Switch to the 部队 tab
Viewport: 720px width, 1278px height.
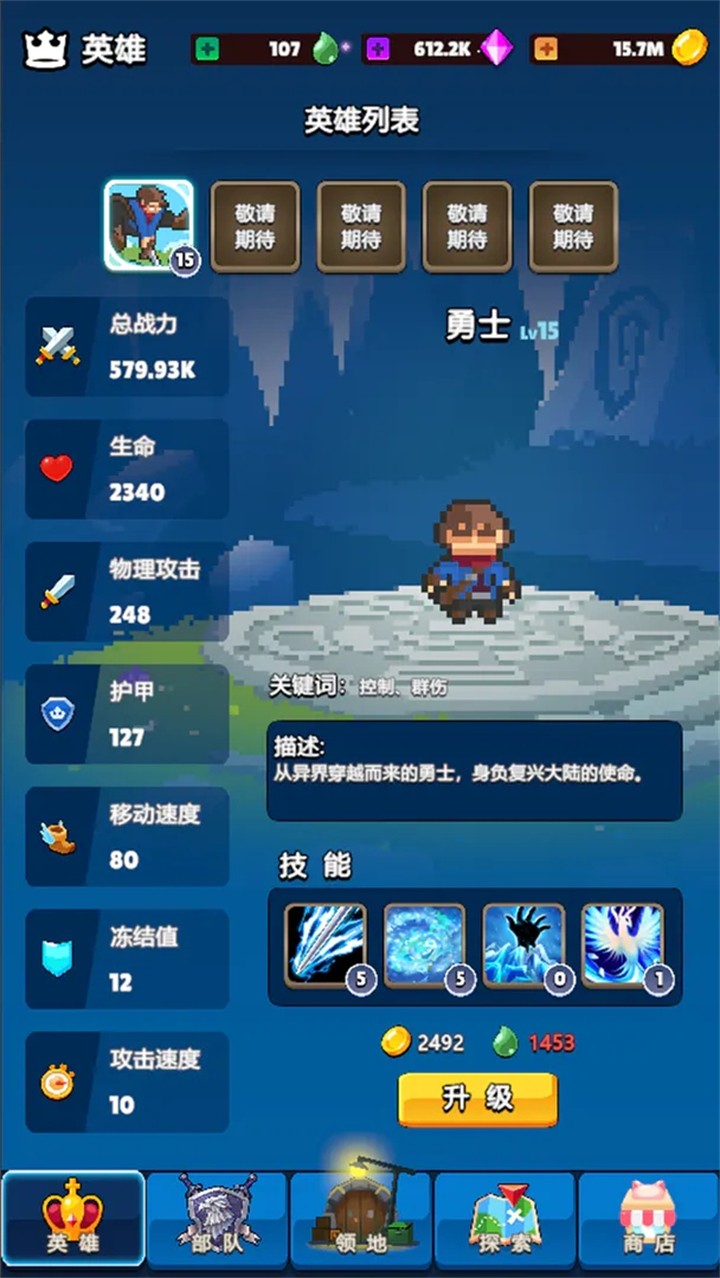217,1220
